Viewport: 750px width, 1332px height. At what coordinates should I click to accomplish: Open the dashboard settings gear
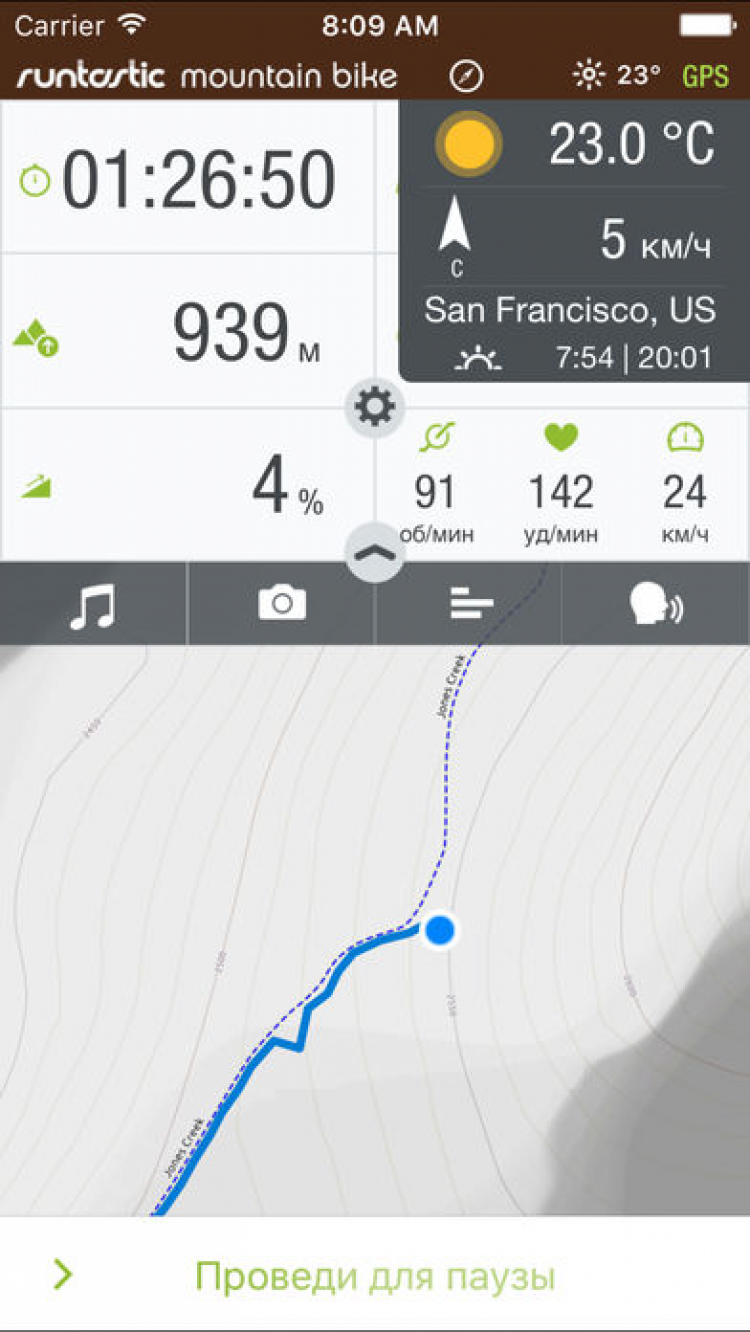(x=375, y=408)
